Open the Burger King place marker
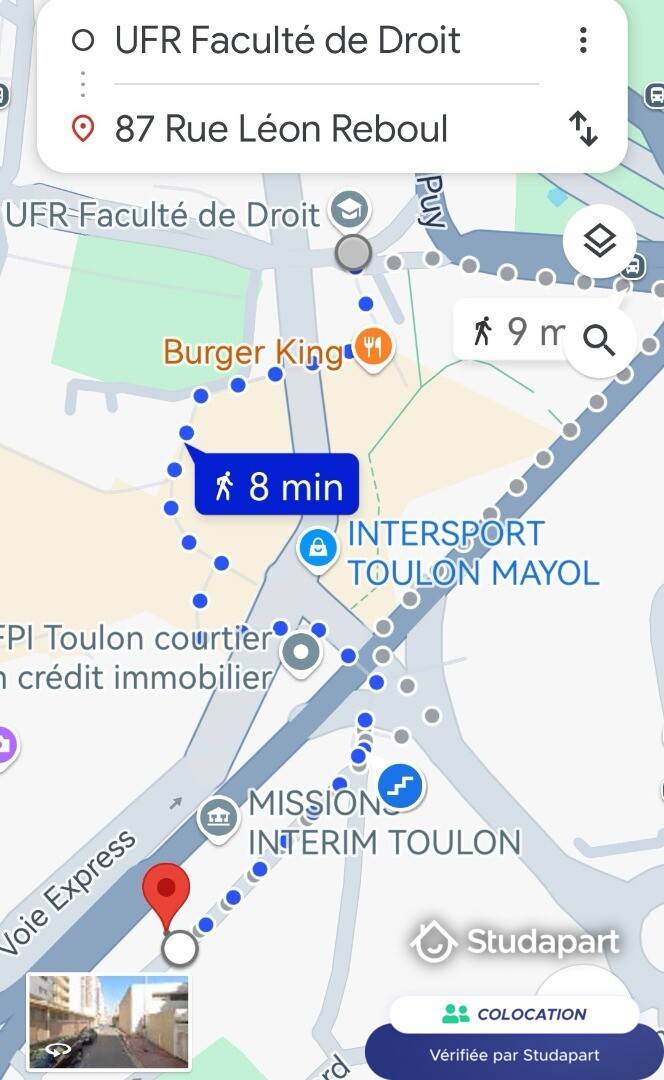664x1080 pixels. pyautogui.click(x=373, y=350)
